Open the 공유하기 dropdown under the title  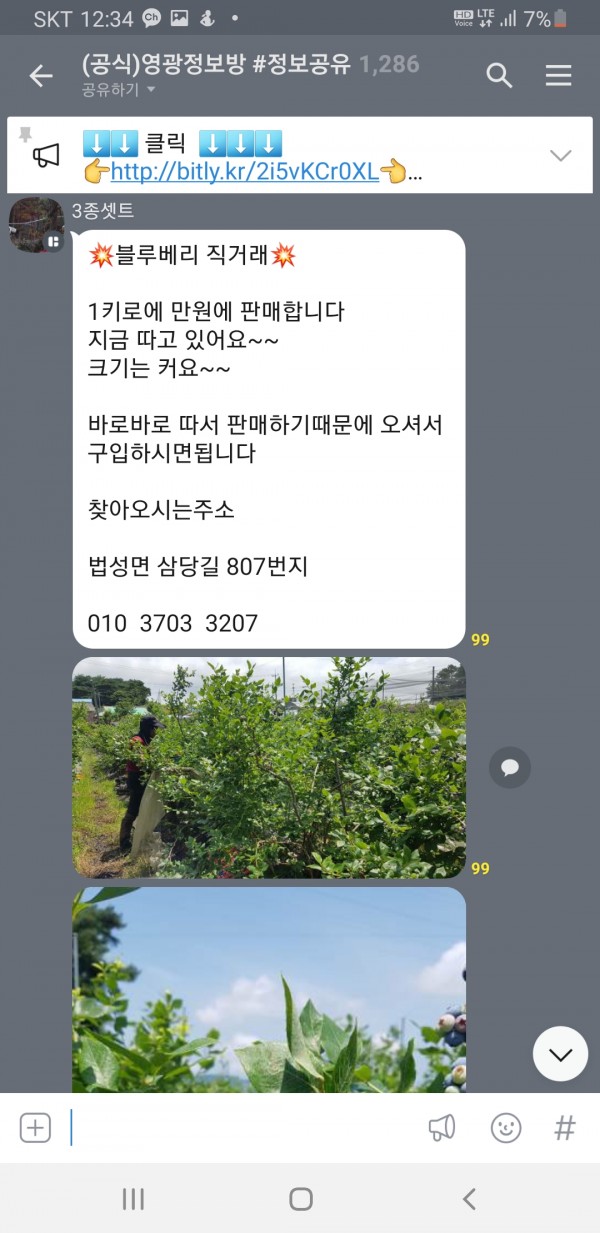click(120, 90)
